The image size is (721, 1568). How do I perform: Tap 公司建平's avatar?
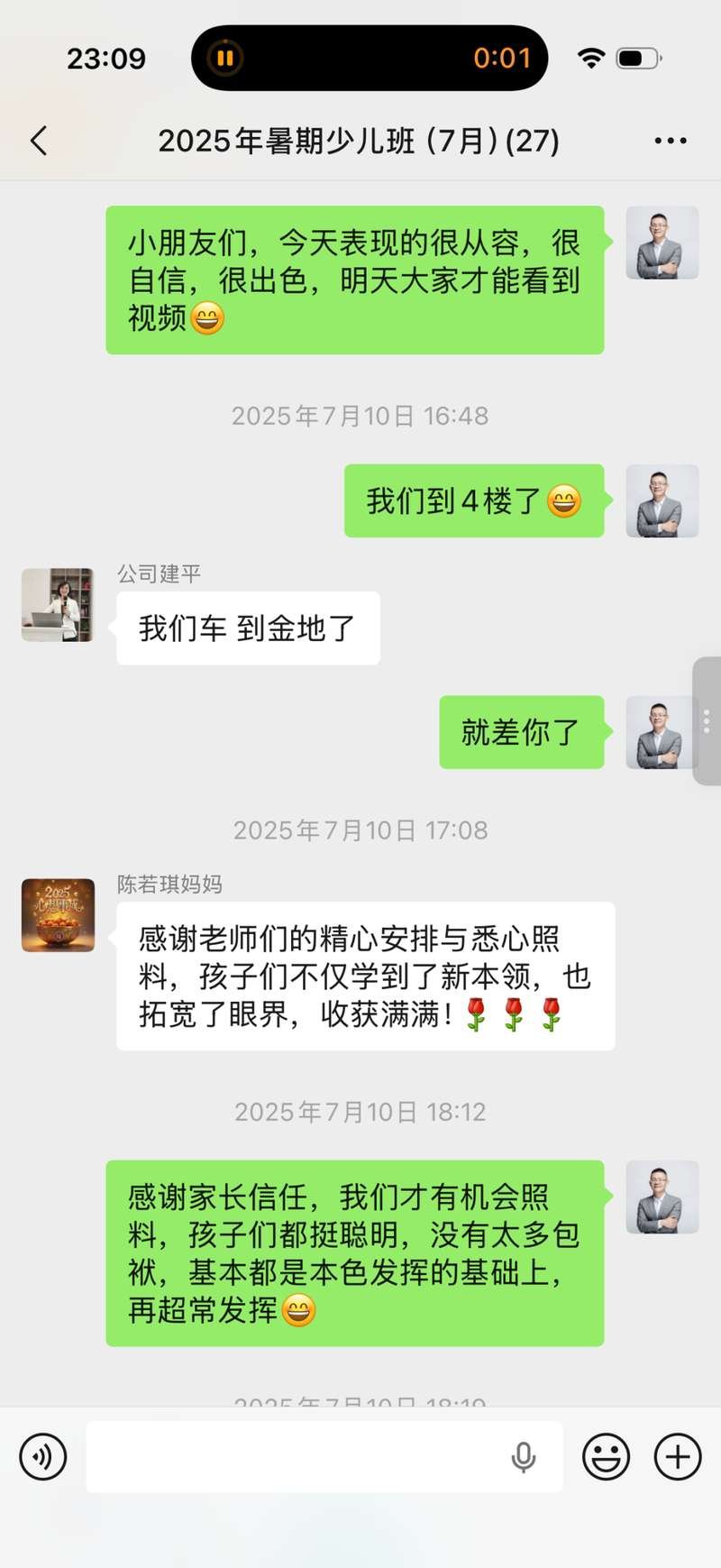click(58, 606)
